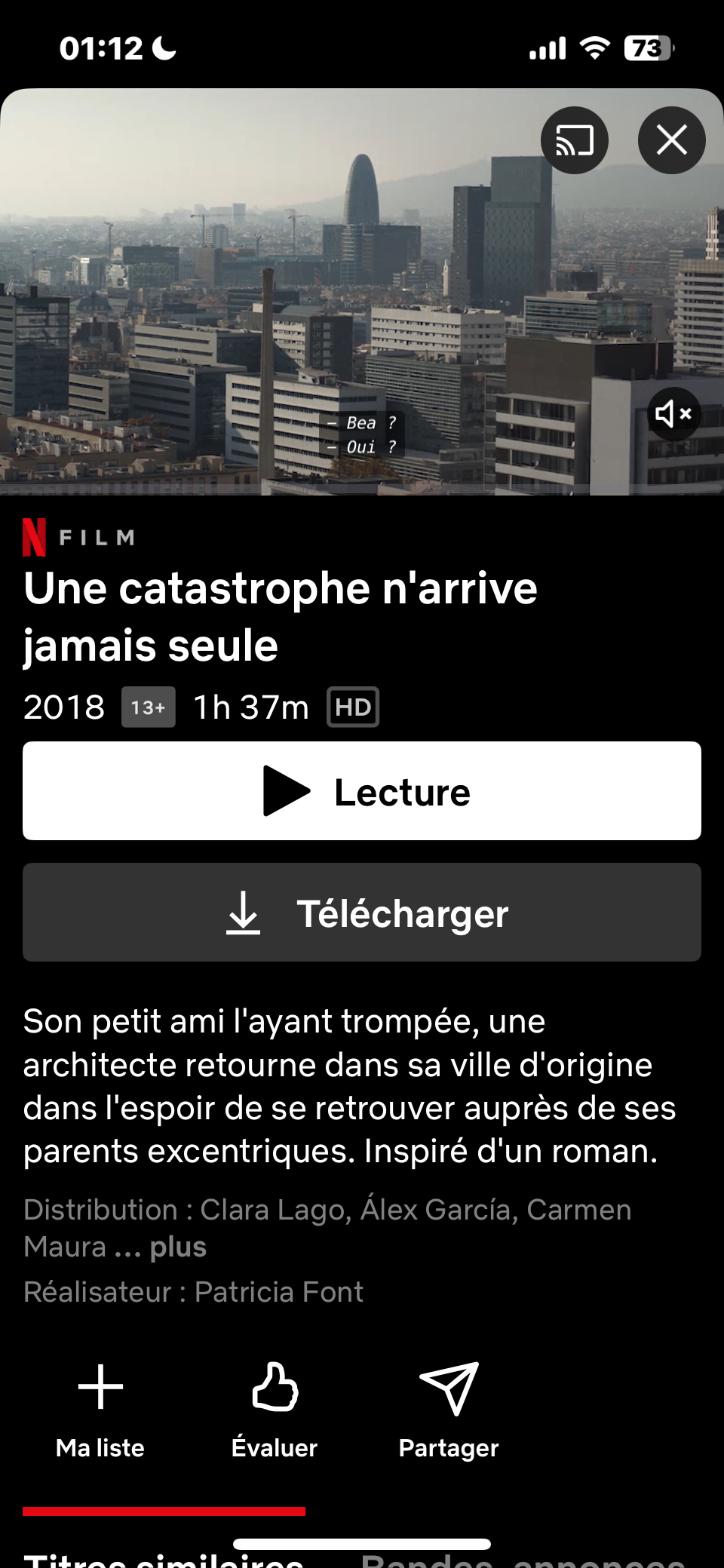Select the Titres similaires tab
The width and height of the screenshot is (724, 1568).
point(164,1560)
